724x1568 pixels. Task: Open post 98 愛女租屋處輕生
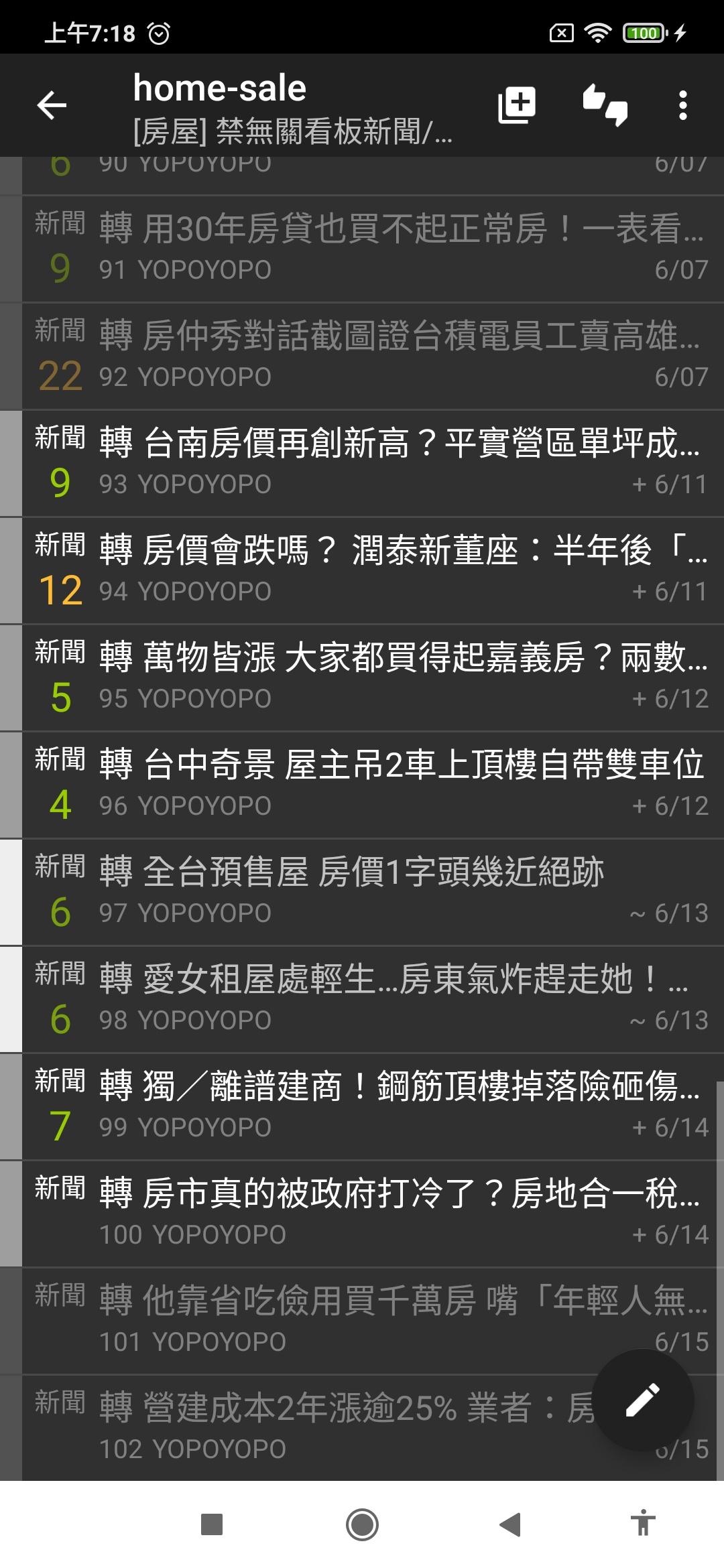(x=373, y=999)
